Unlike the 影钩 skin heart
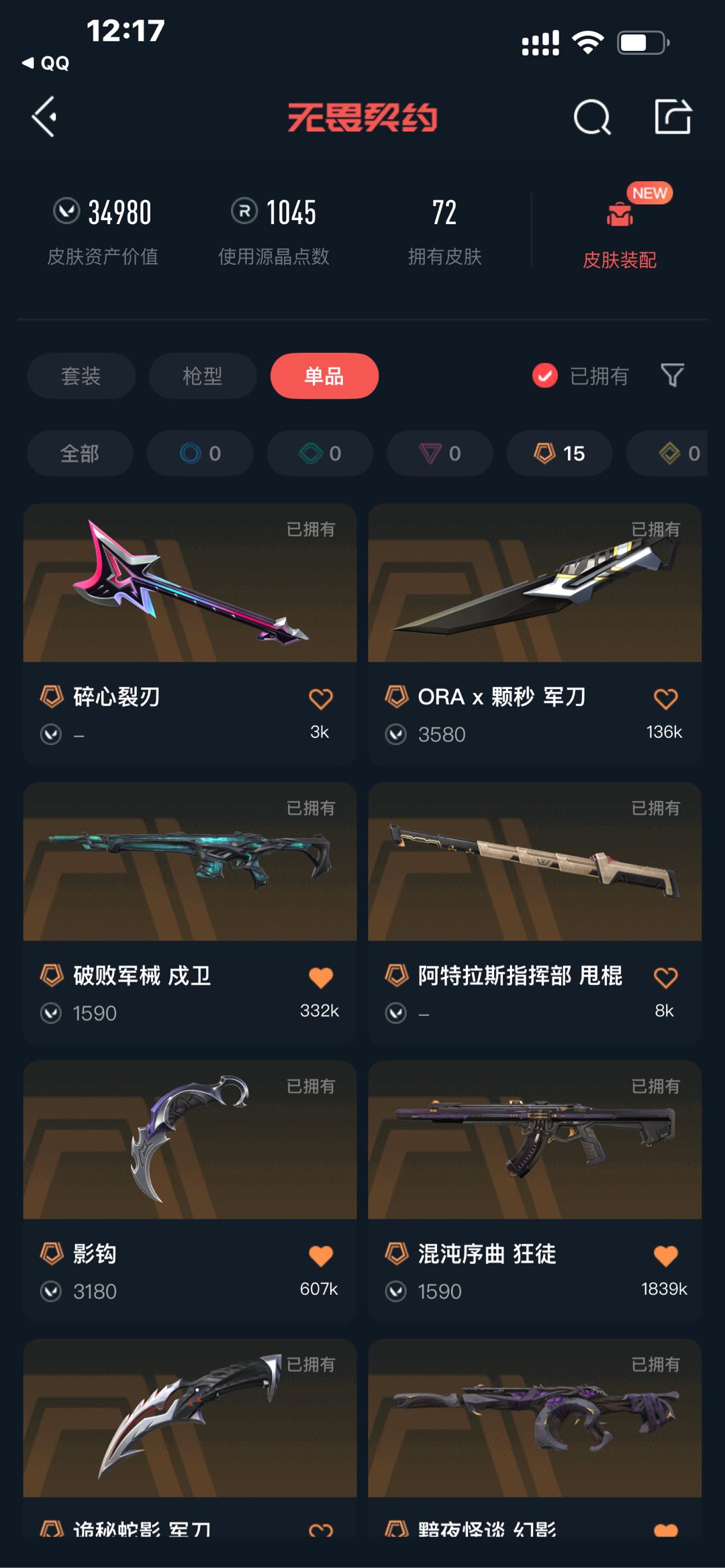The height and width of the screenshot is (1568, 725). point(321,1255)
